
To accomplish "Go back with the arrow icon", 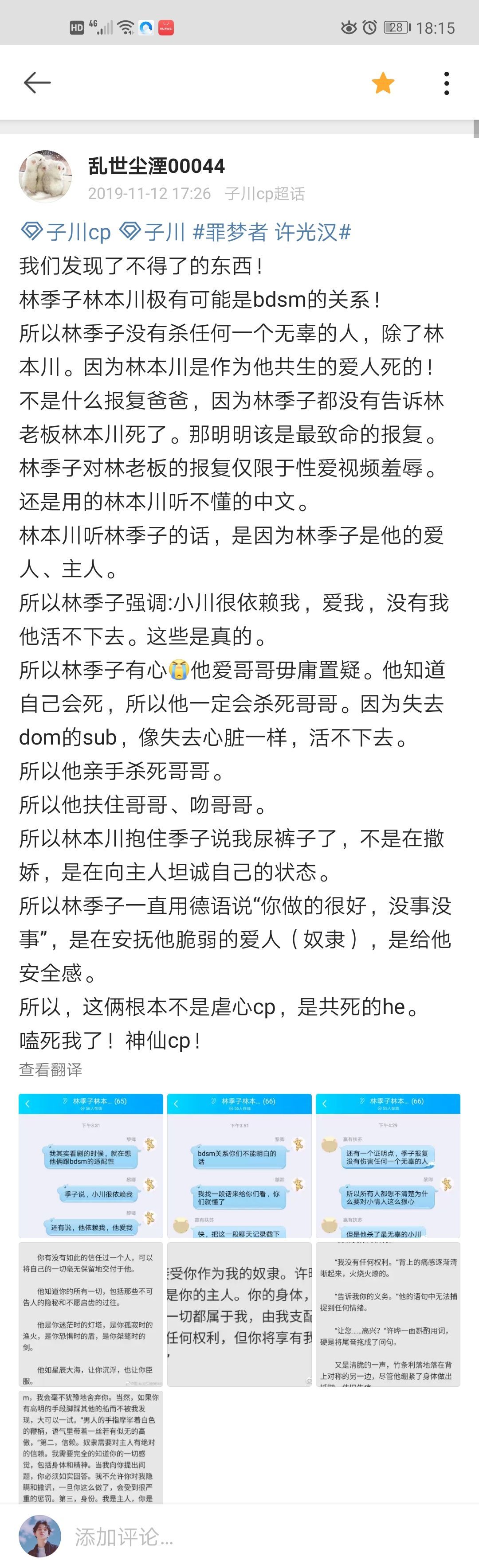I will pyautogui.click(x=36, y=82).
